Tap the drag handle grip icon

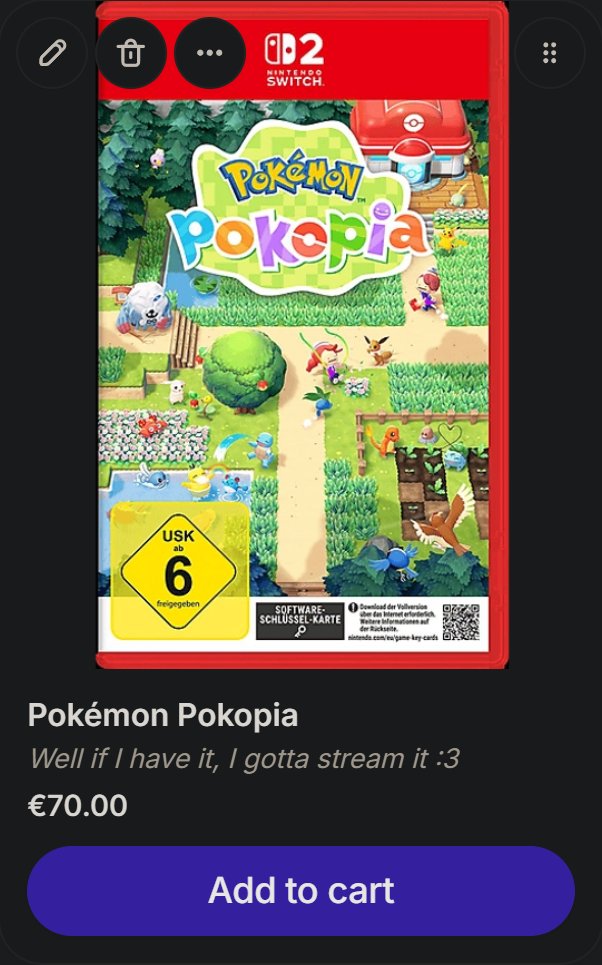(x=549, y=53)
